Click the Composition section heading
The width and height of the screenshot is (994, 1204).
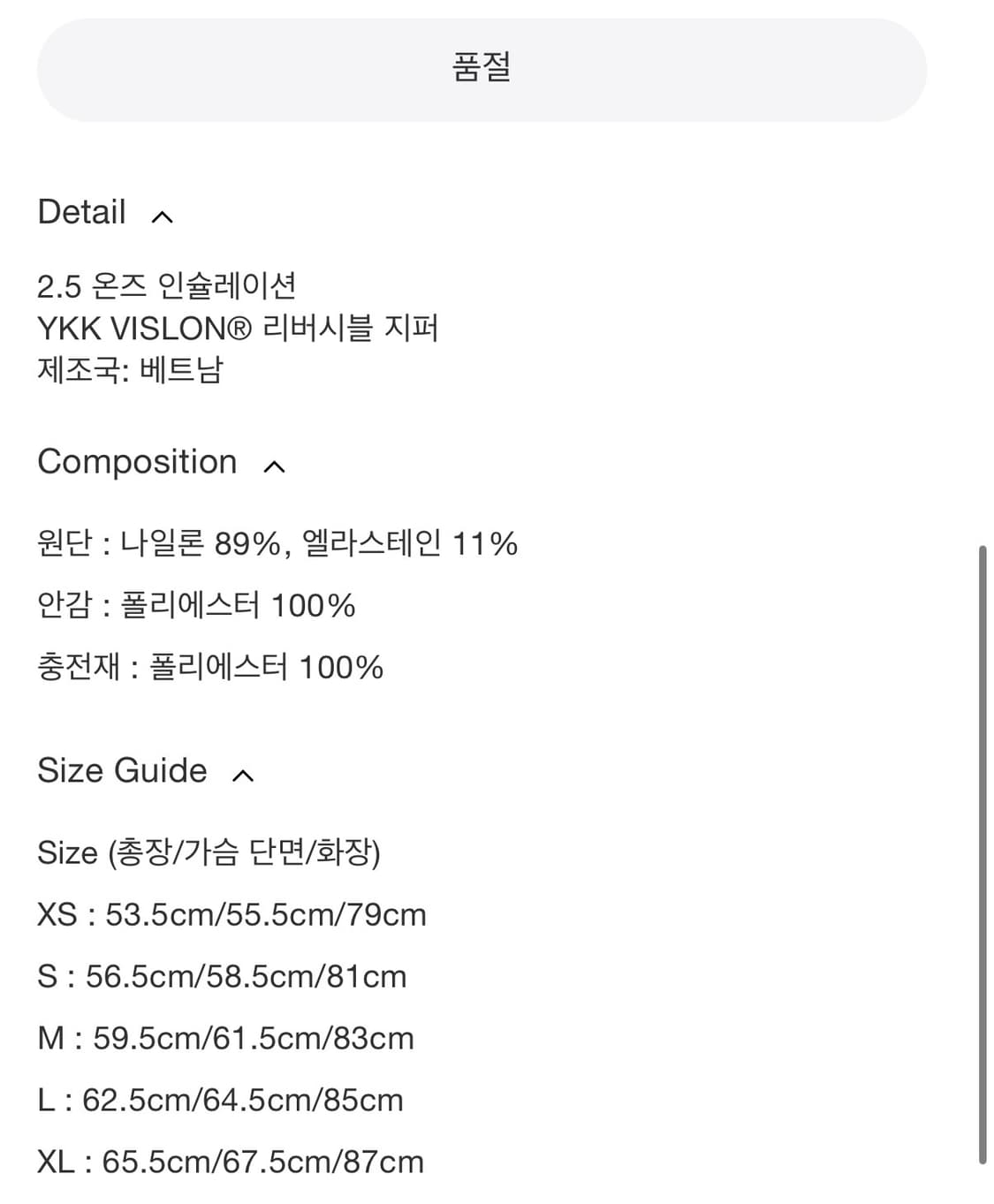[139, 461]
